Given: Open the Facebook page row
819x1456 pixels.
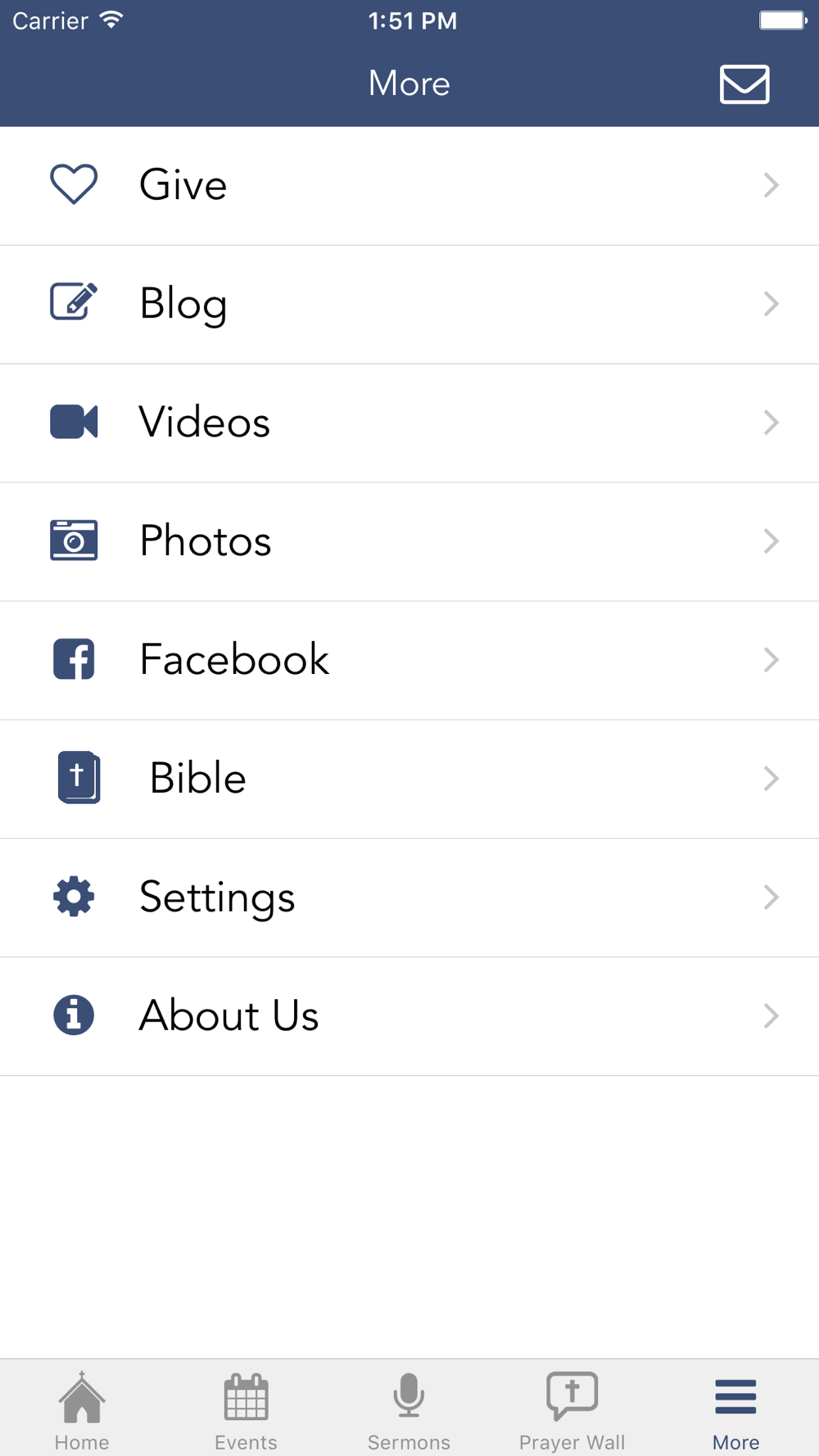Looking at the screenshot, I should [x=409, y=660].
